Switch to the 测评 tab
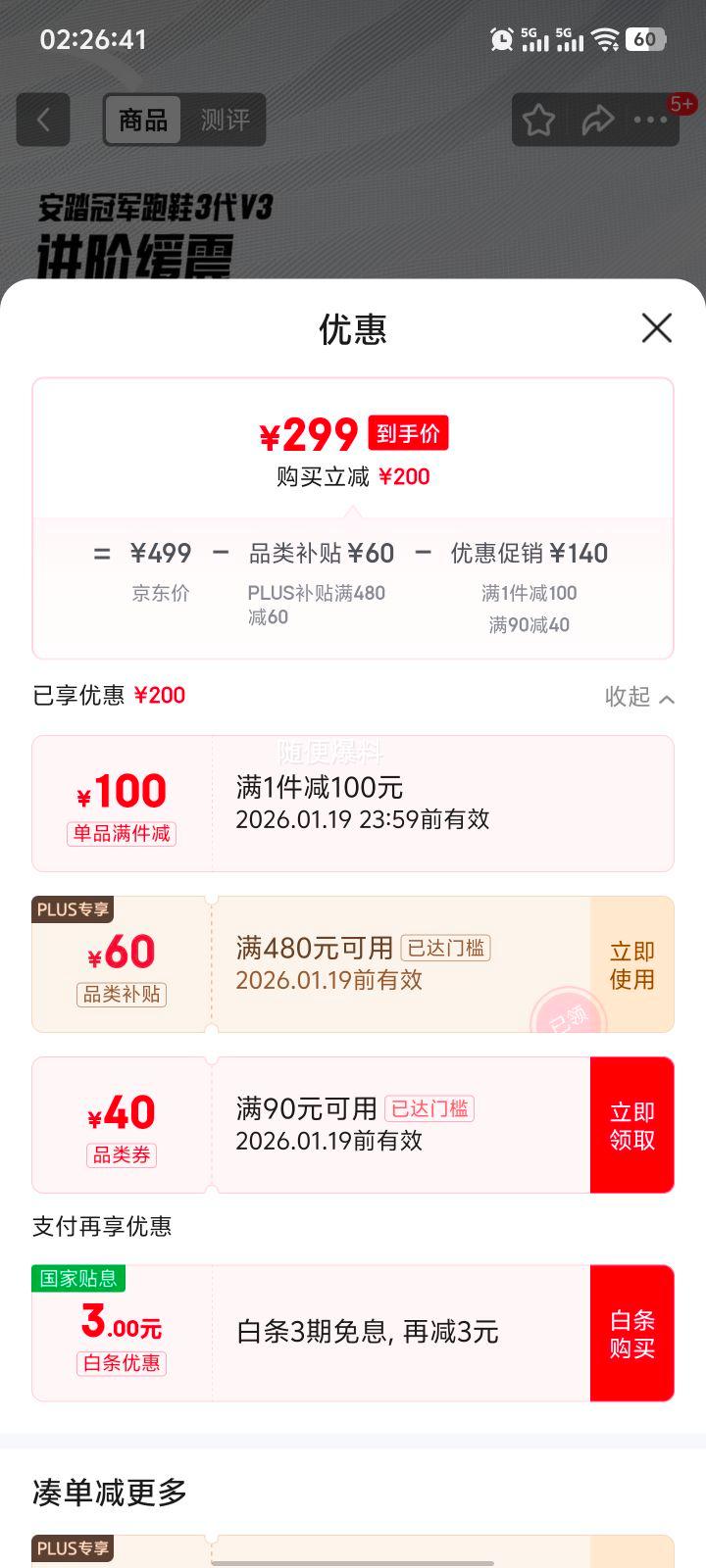 [226, 120]
